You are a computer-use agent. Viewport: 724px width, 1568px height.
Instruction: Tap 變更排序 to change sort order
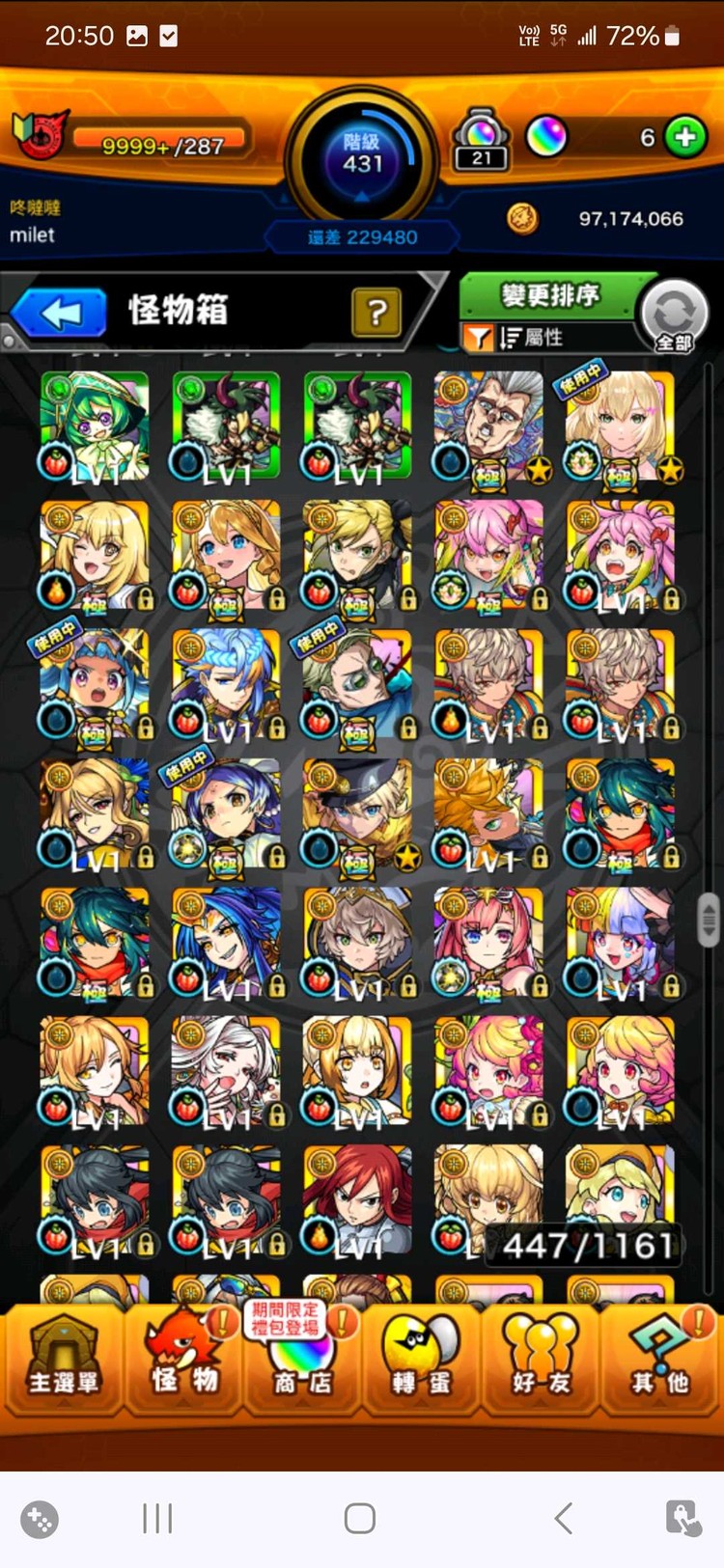point(550,295)
